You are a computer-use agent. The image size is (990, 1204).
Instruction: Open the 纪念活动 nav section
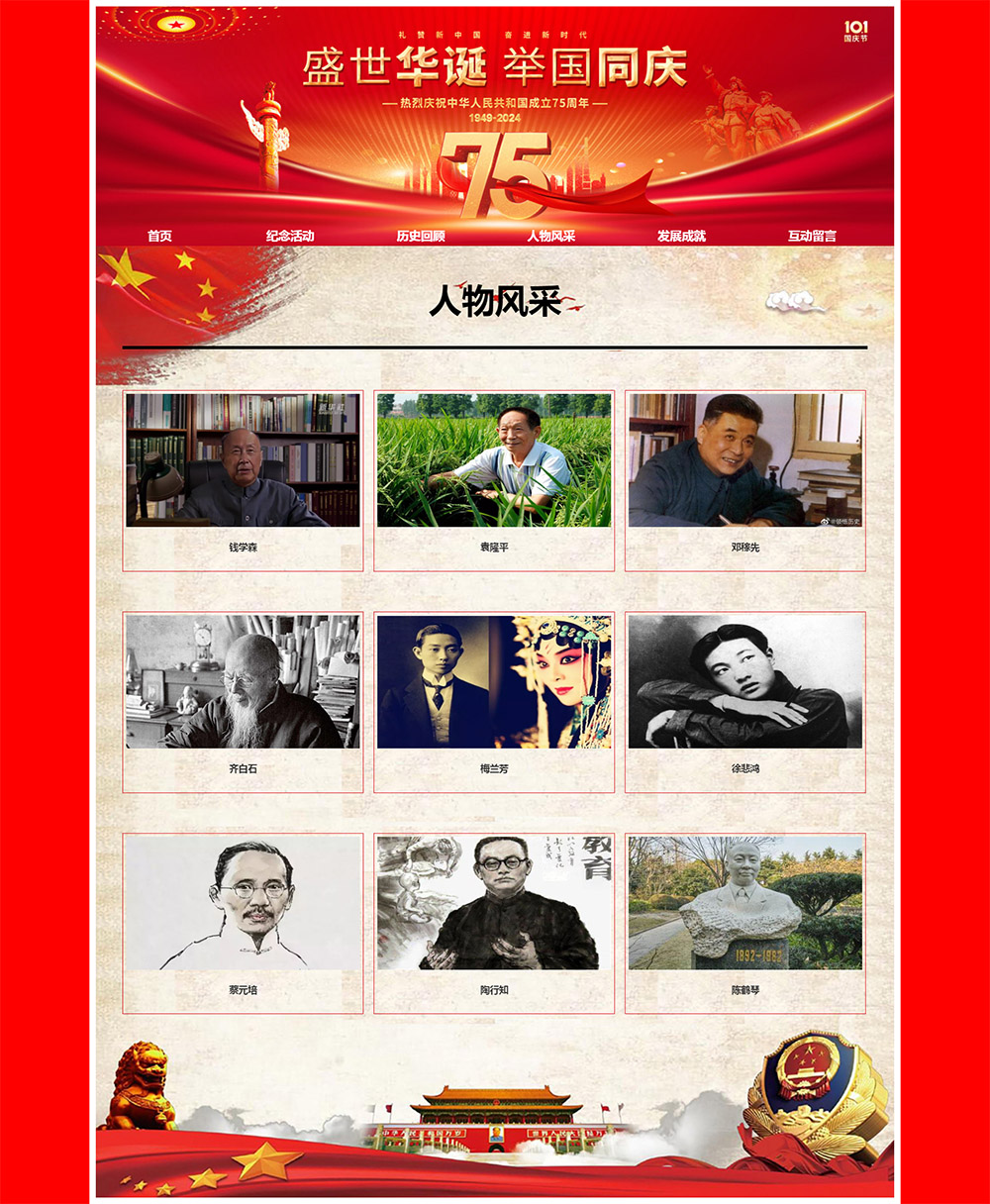290,236
